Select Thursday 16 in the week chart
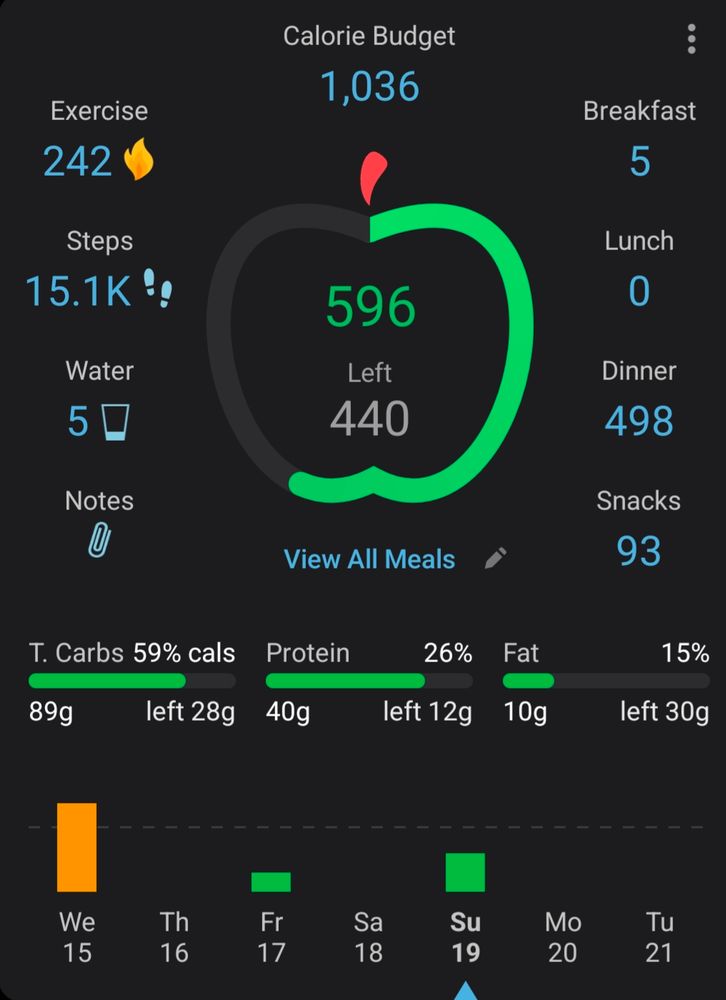726x1000 pixels. [174, 936]
